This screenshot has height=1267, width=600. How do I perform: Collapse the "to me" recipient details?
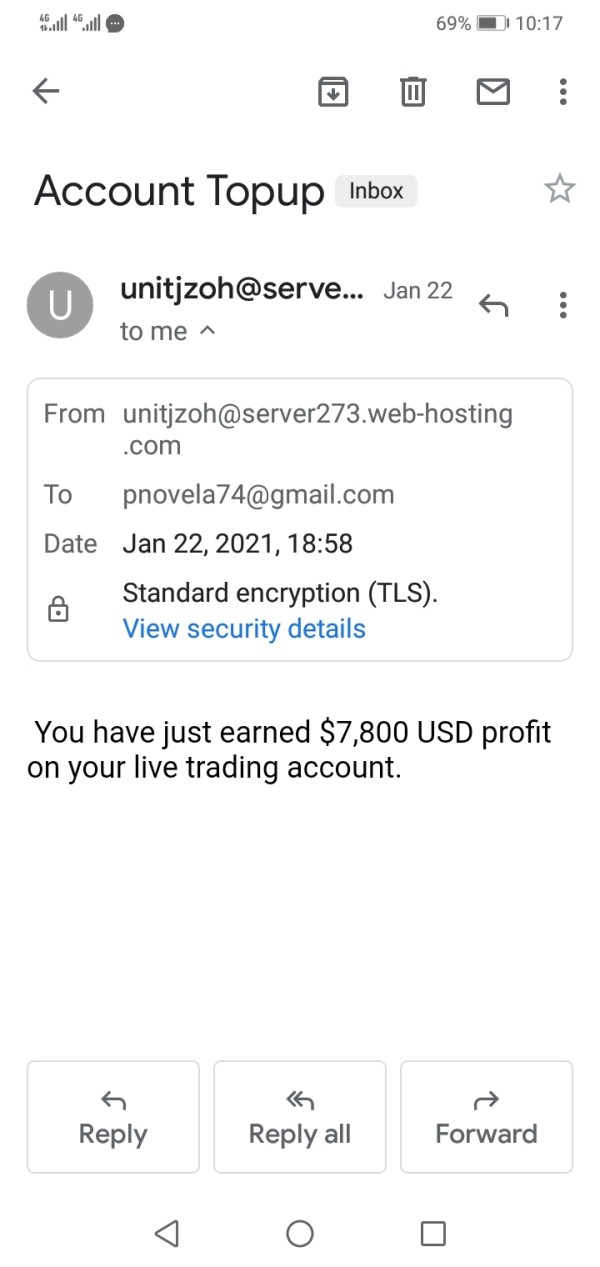point(167,332)
